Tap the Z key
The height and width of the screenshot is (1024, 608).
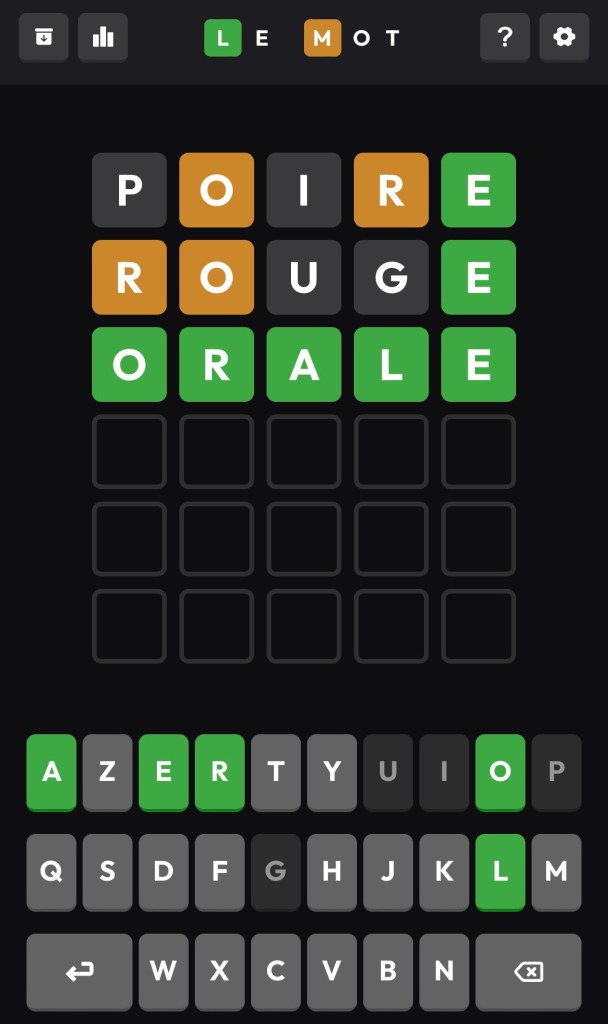(107, 772)
